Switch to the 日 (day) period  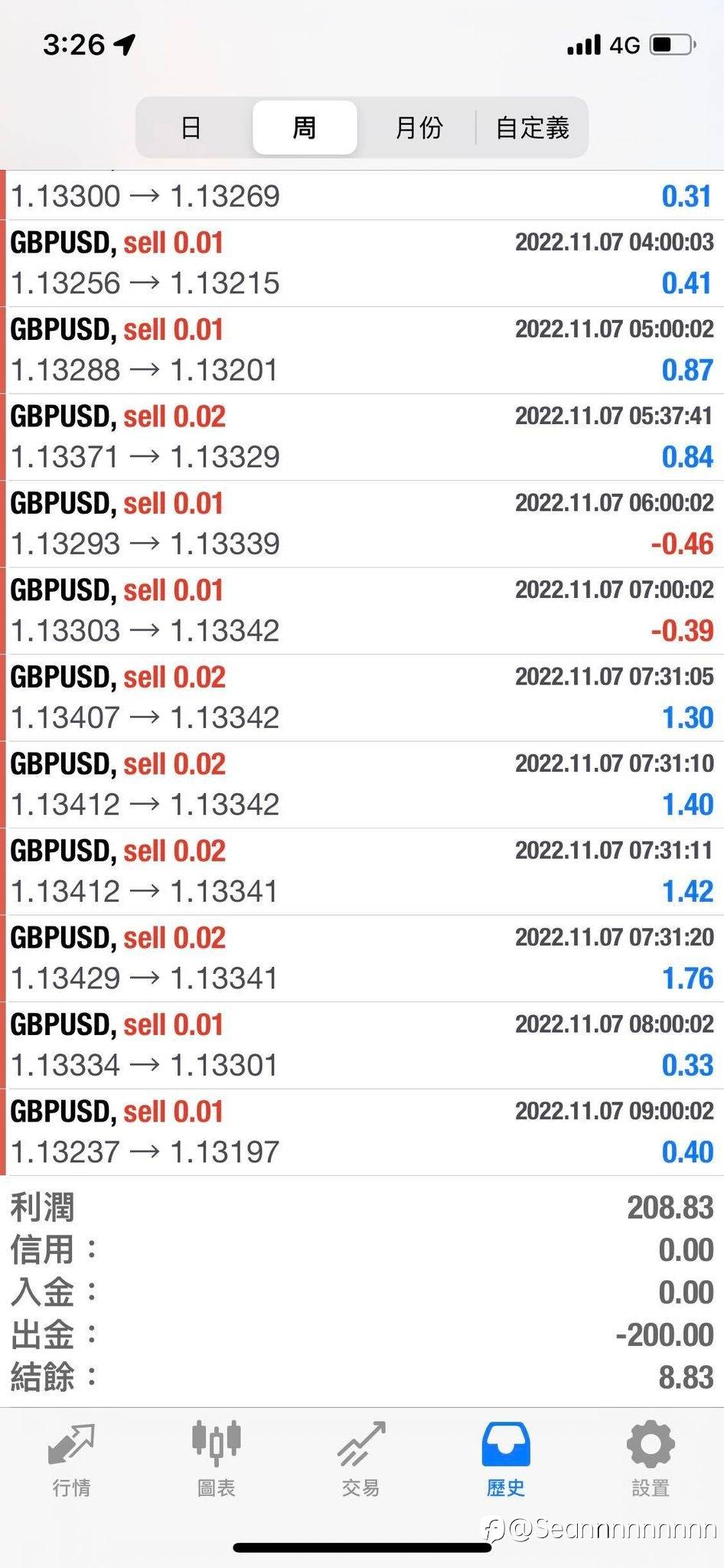(191, 127)
